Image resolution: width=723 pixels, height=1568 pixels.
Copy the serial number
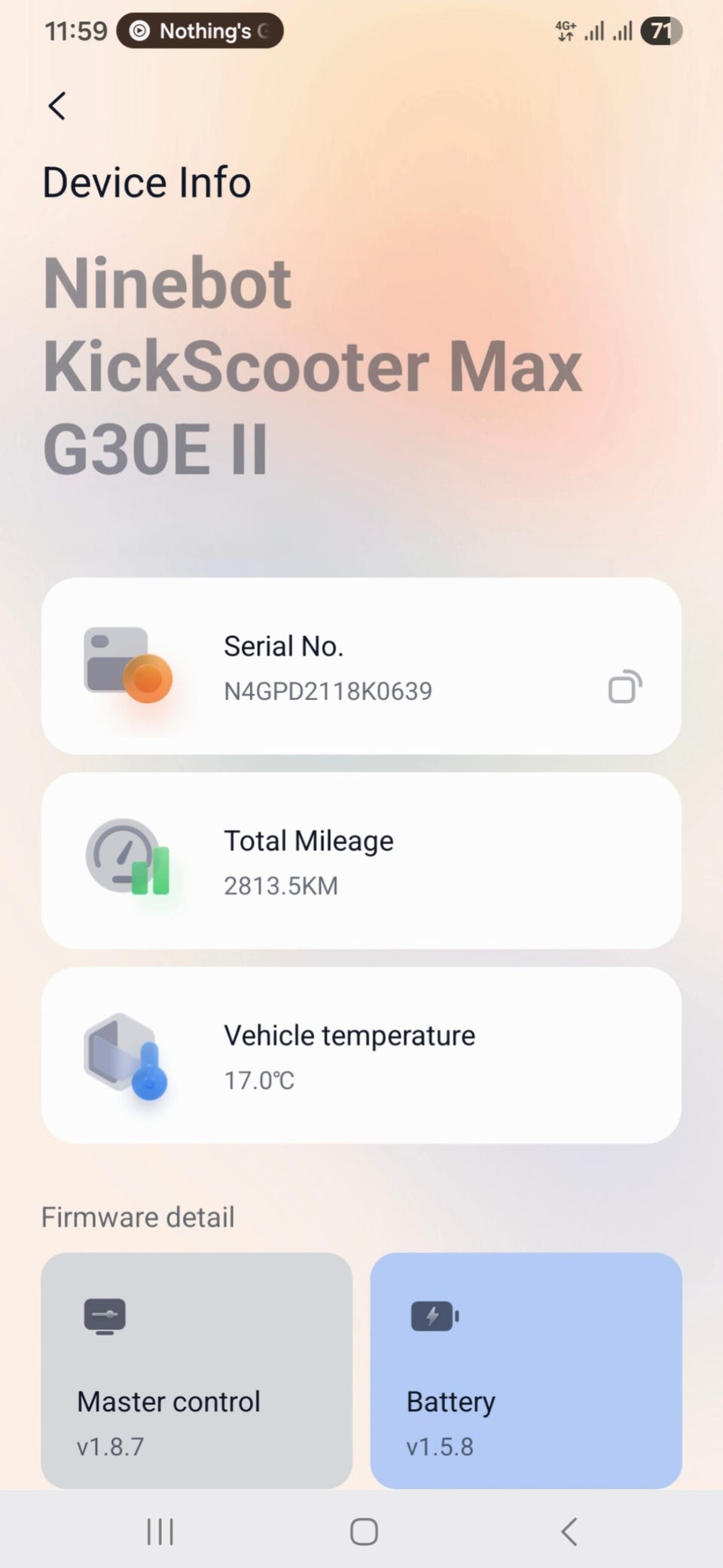pos(625,686)
